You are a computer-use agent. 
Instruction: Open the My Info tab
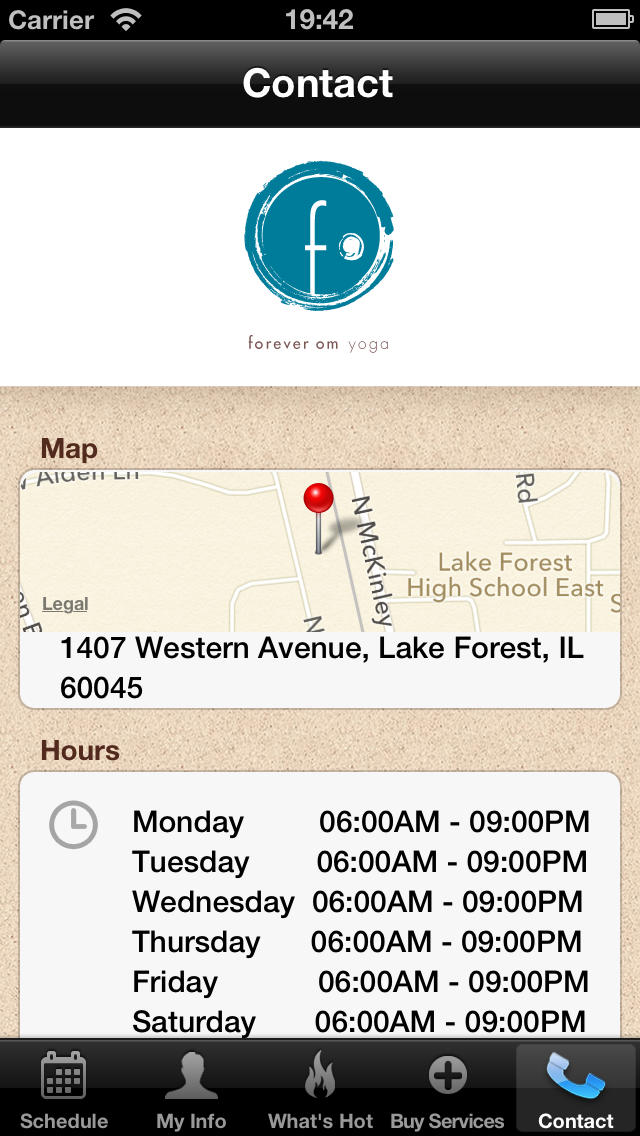191,1089
